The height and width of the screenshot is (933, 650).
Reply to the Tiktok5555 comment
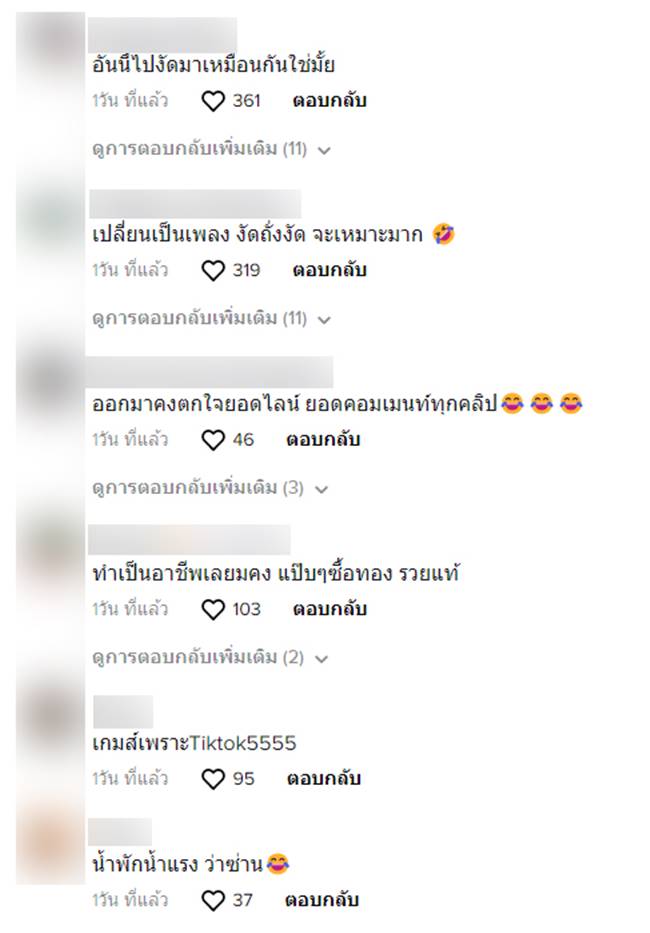[323, 779]
